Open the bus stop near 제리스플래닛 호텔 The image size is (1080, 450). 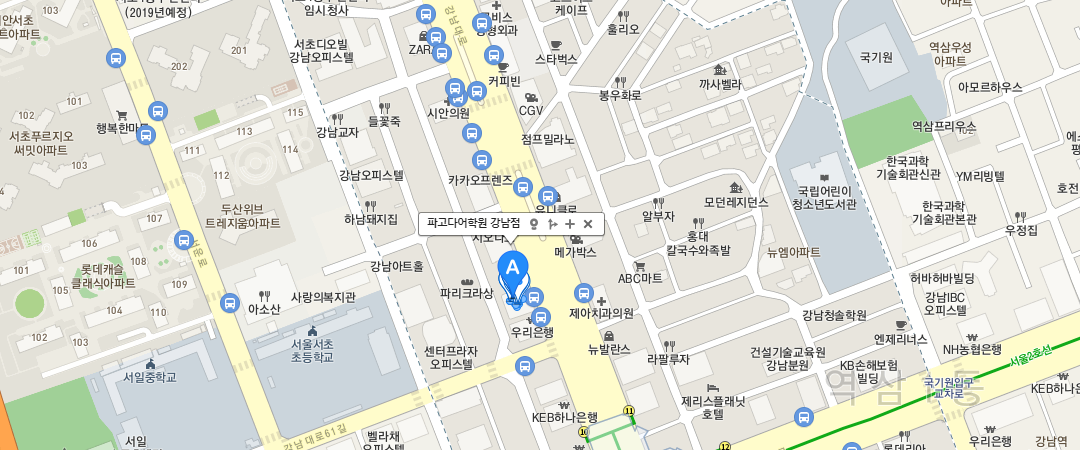click(802, 417)
